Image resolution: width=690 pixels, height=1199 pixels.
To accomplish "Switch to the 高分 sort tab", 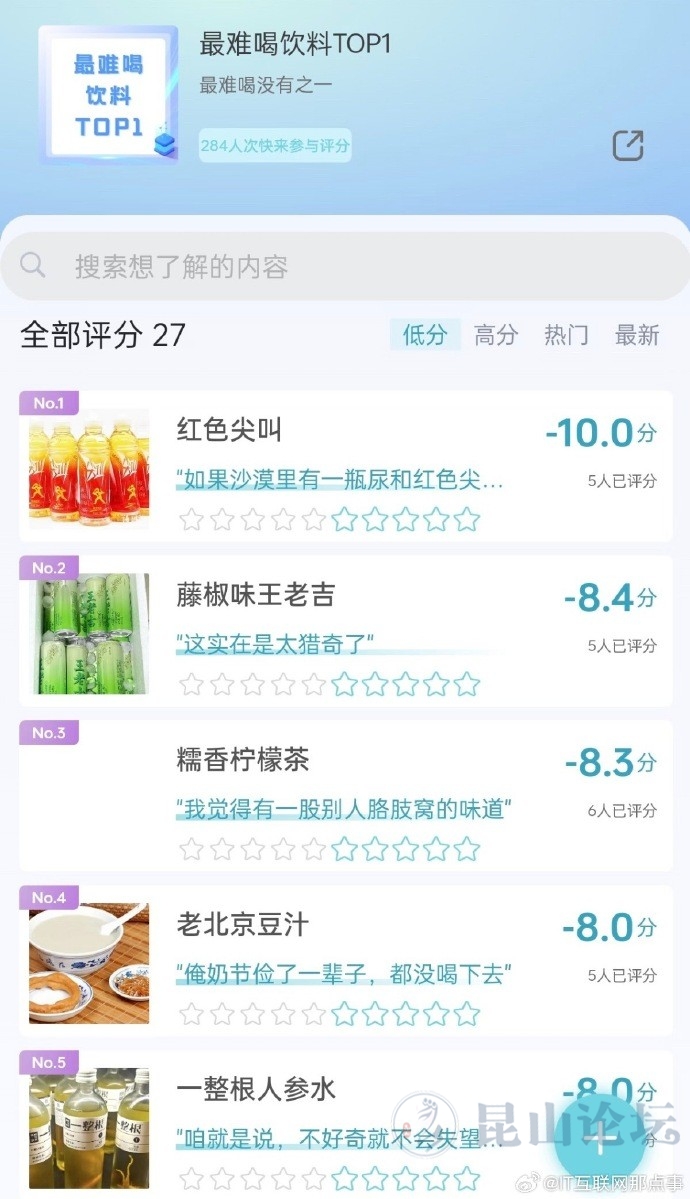I will coord(496,335).
